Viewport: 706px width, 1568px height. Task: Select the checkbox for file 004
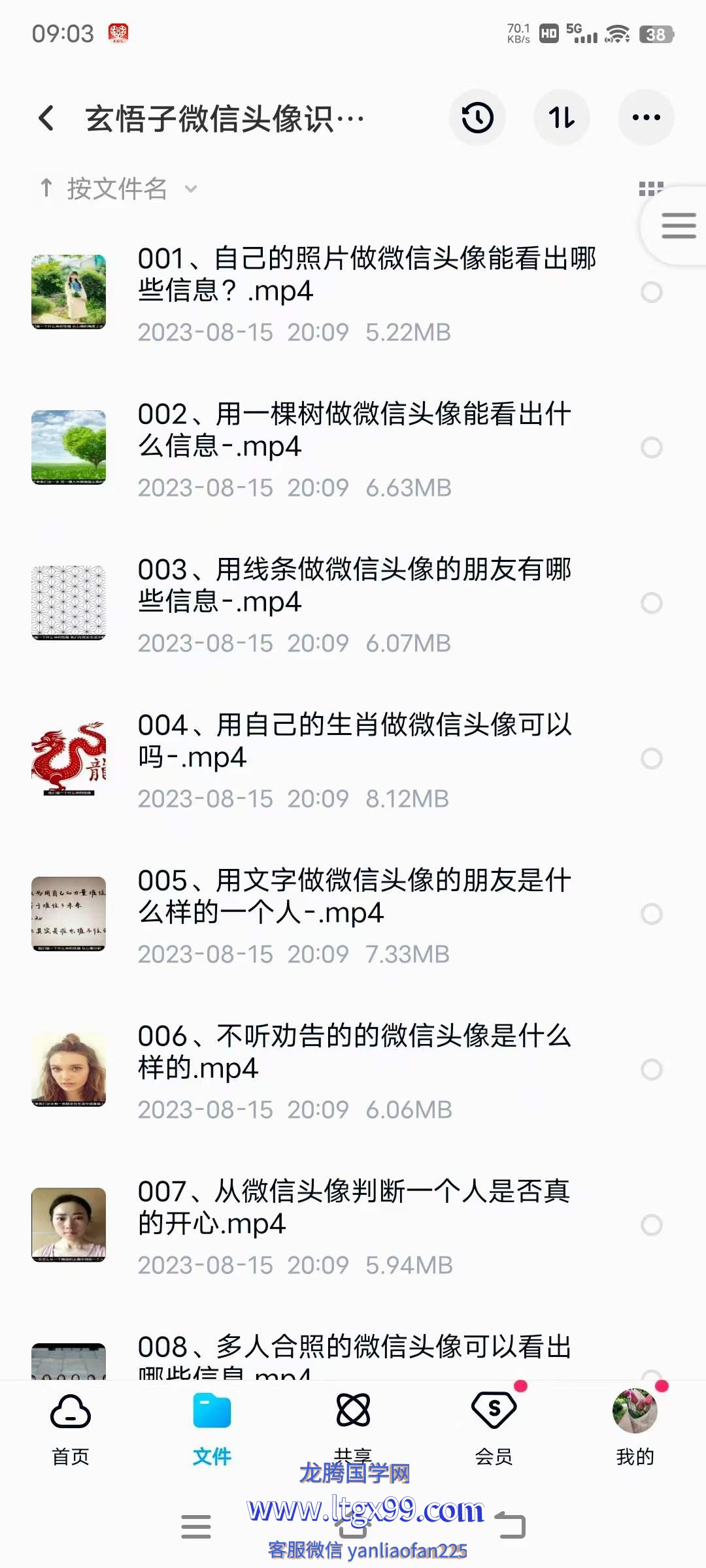(x=651, y=759)
